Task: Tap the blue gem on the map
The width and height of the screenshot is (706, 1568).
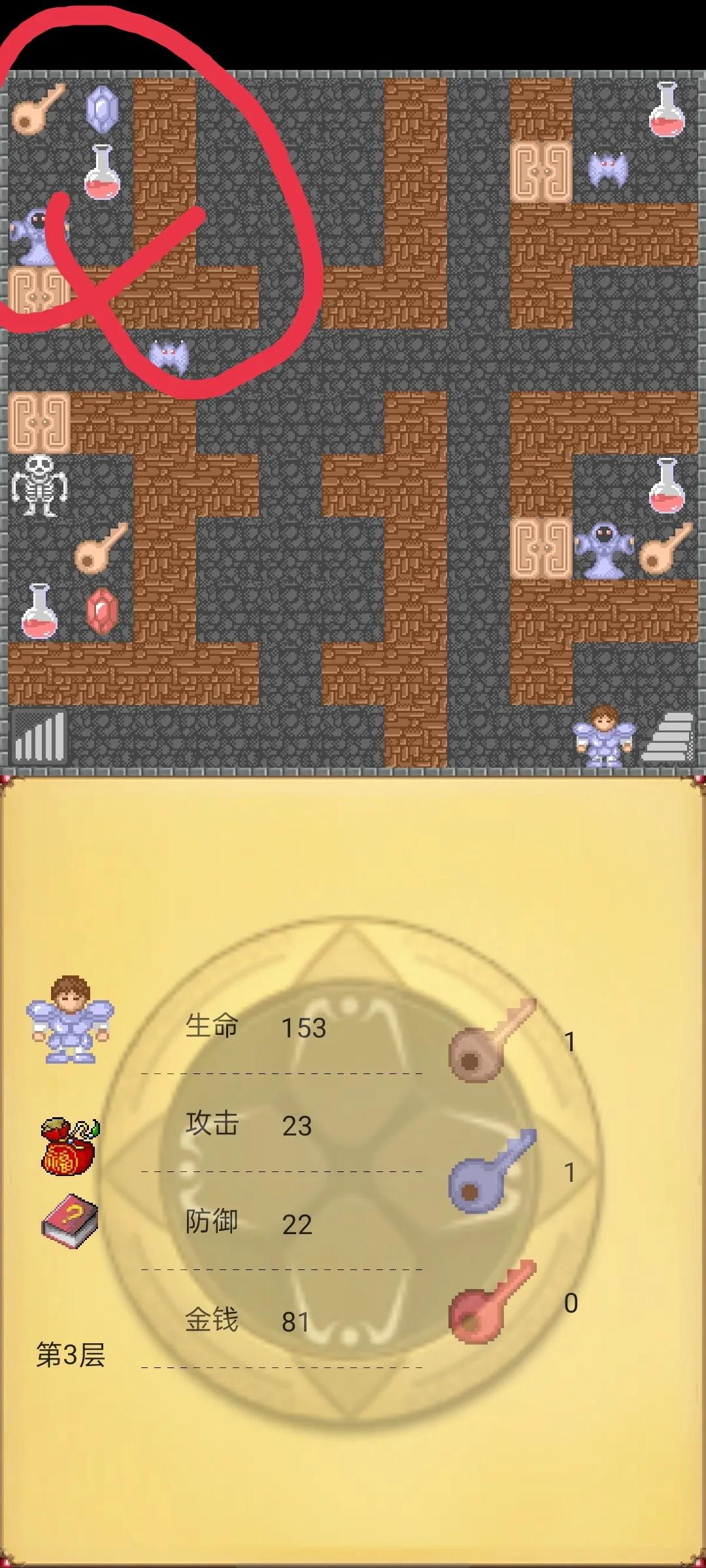Action: point(102,109)
